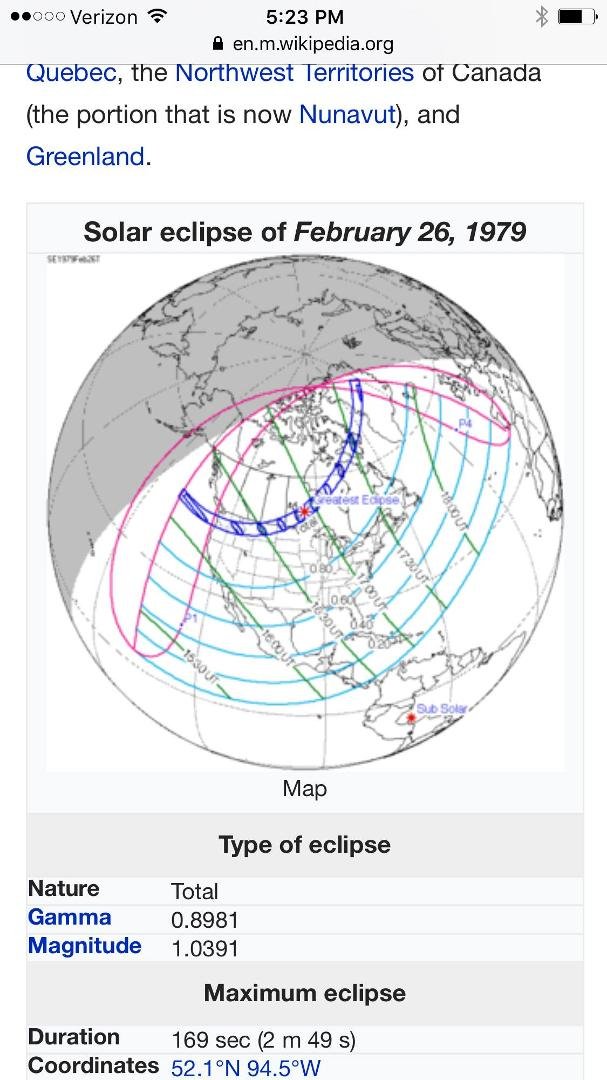
Task: Open the Quebec link
Action: click(71, 74)
